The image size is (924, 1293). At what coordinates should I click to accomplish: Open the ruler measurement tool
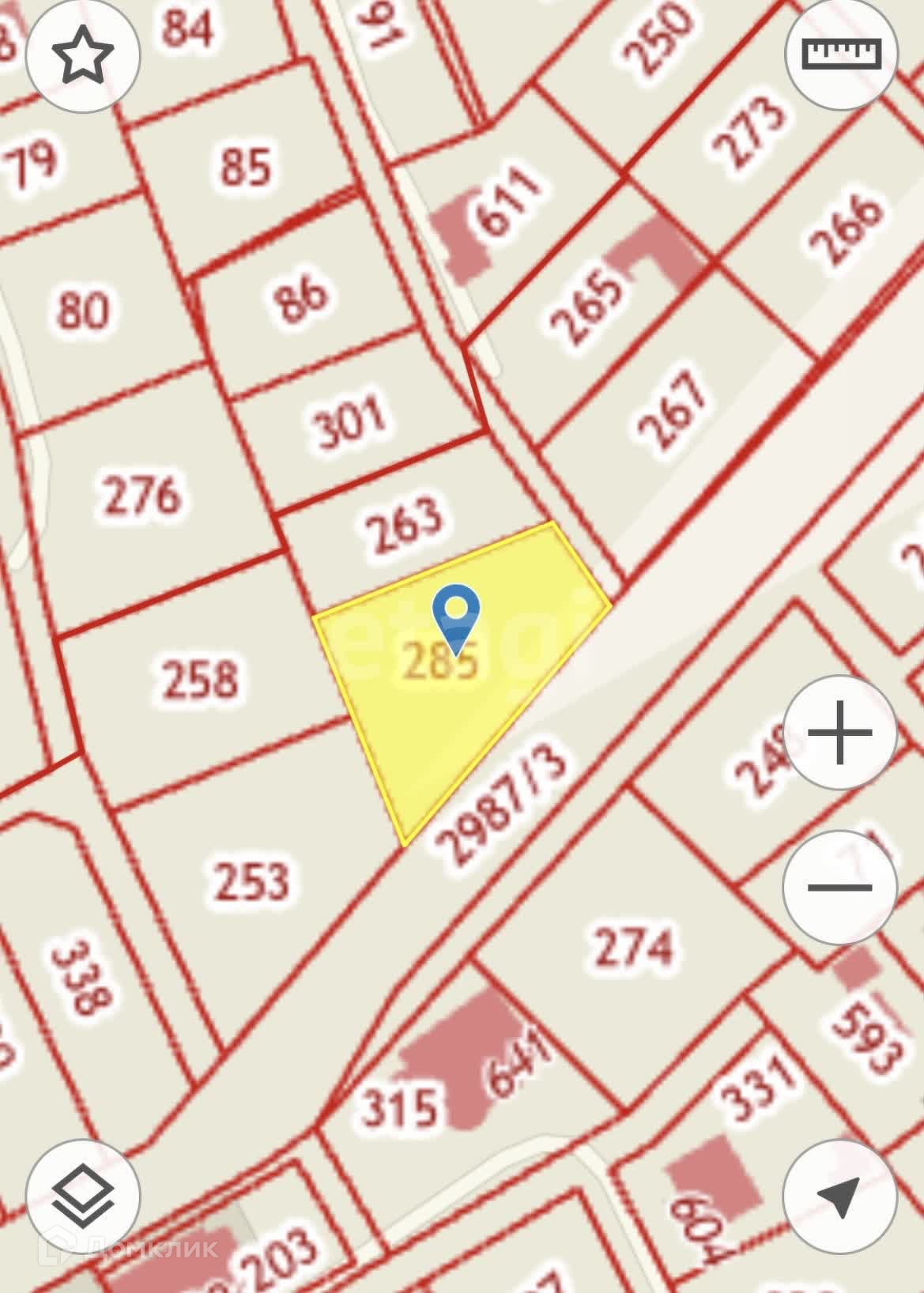click(x=841, y=55)
